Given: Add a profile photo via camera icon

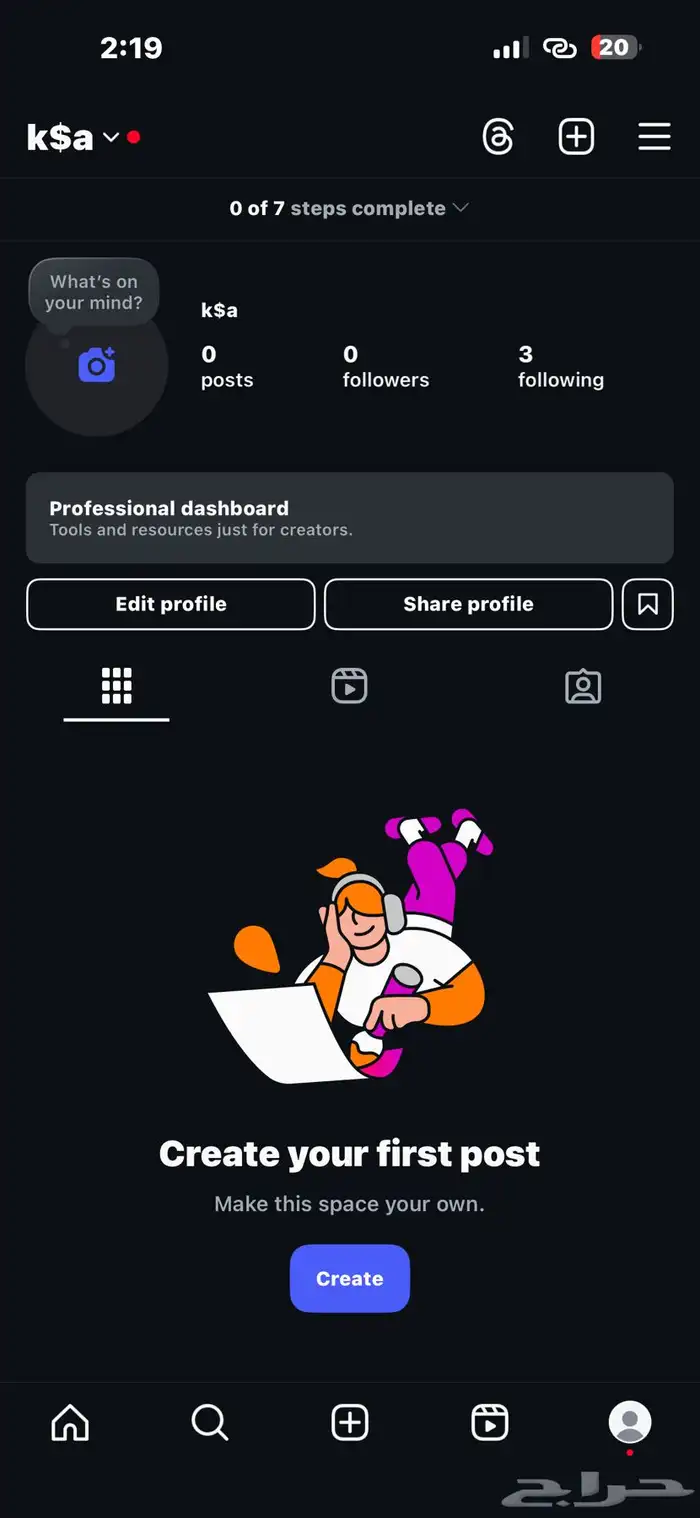Looking at the screenshot, I should pyautogui.click(x=97, y=365).
